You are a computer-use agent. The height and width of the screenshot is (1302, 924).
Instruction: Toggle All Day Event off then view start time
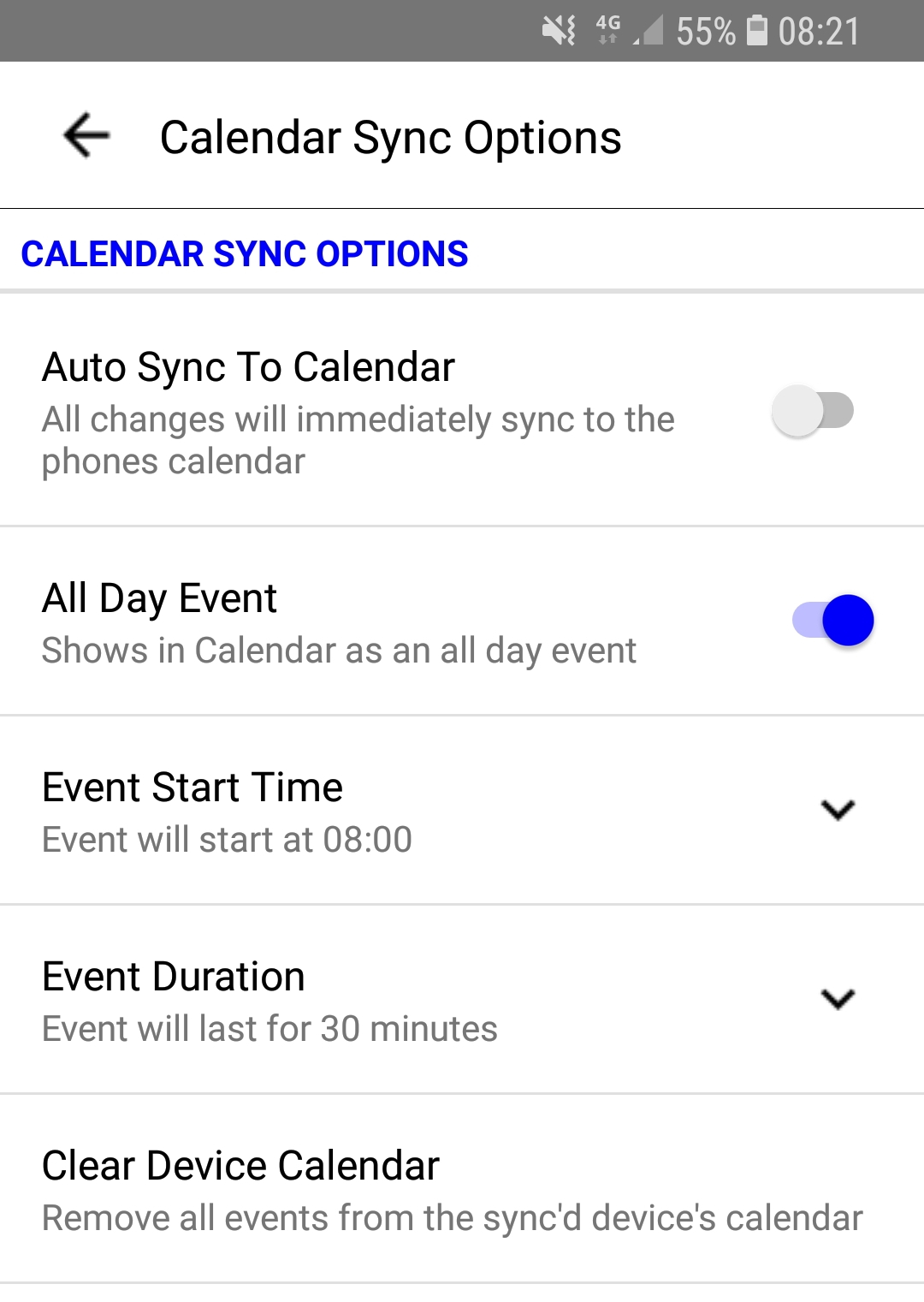click(x=832, y=620)
